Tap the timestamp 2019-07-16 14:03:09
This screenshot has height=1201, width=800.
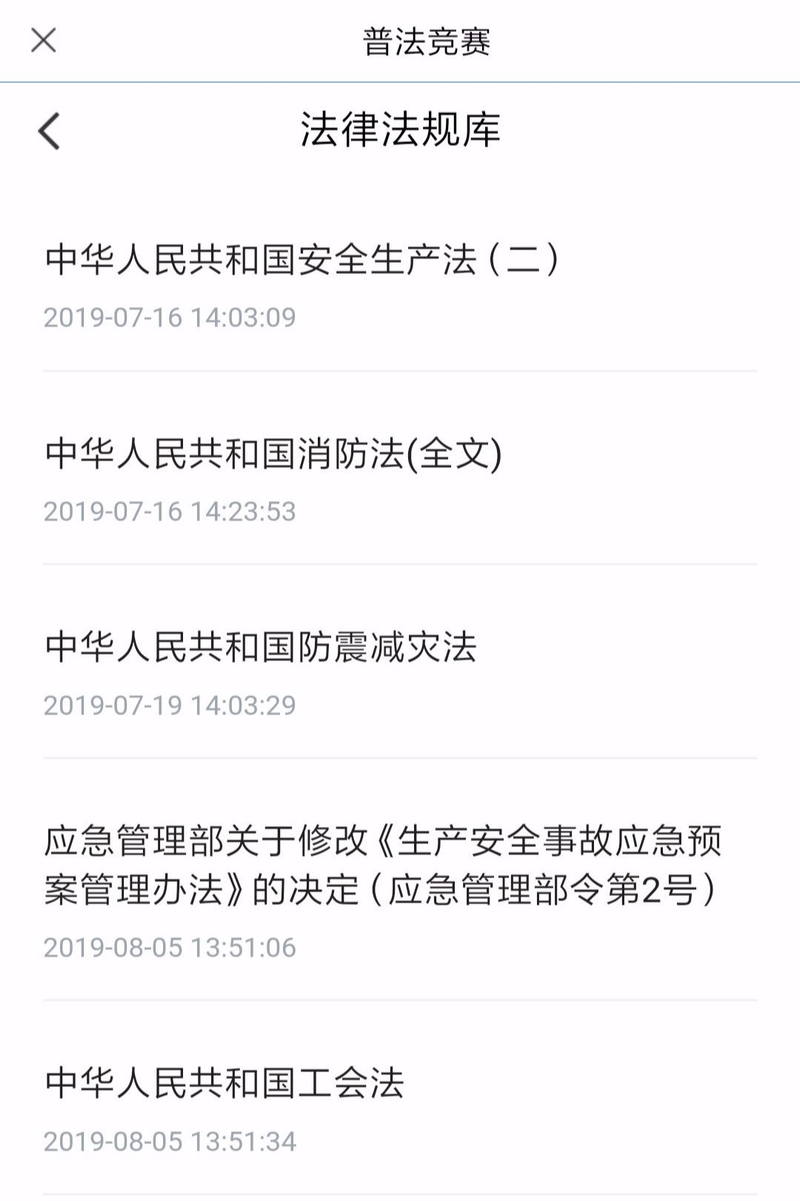pos(168,318)
